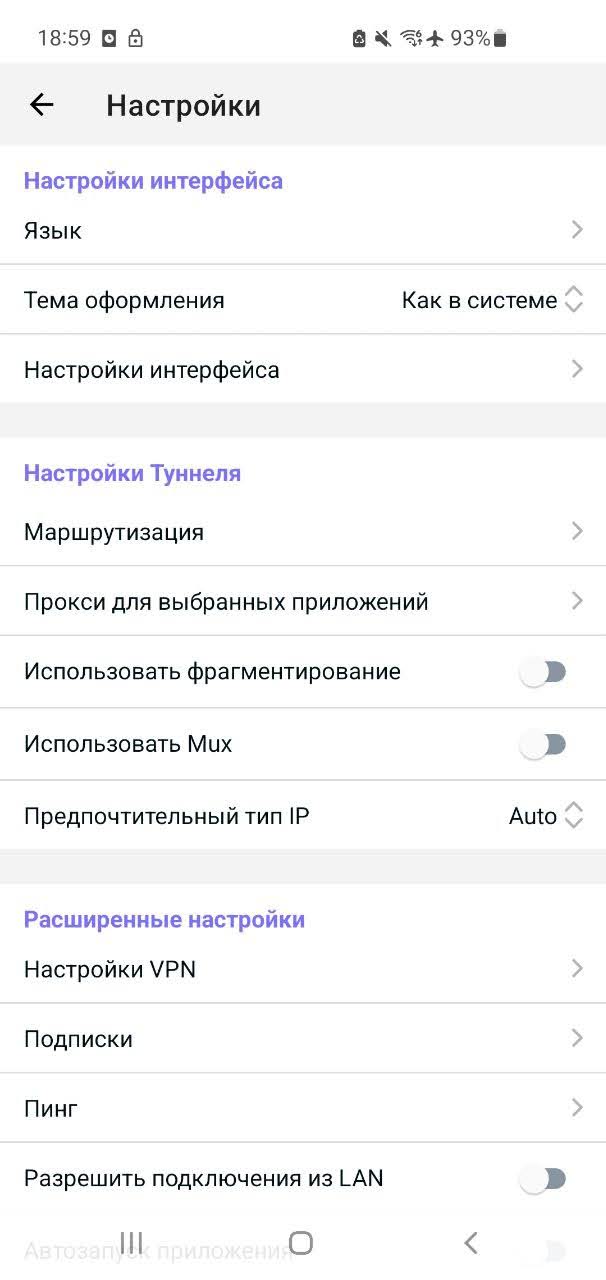Toggle Использовать Mux on

point(543,744)
